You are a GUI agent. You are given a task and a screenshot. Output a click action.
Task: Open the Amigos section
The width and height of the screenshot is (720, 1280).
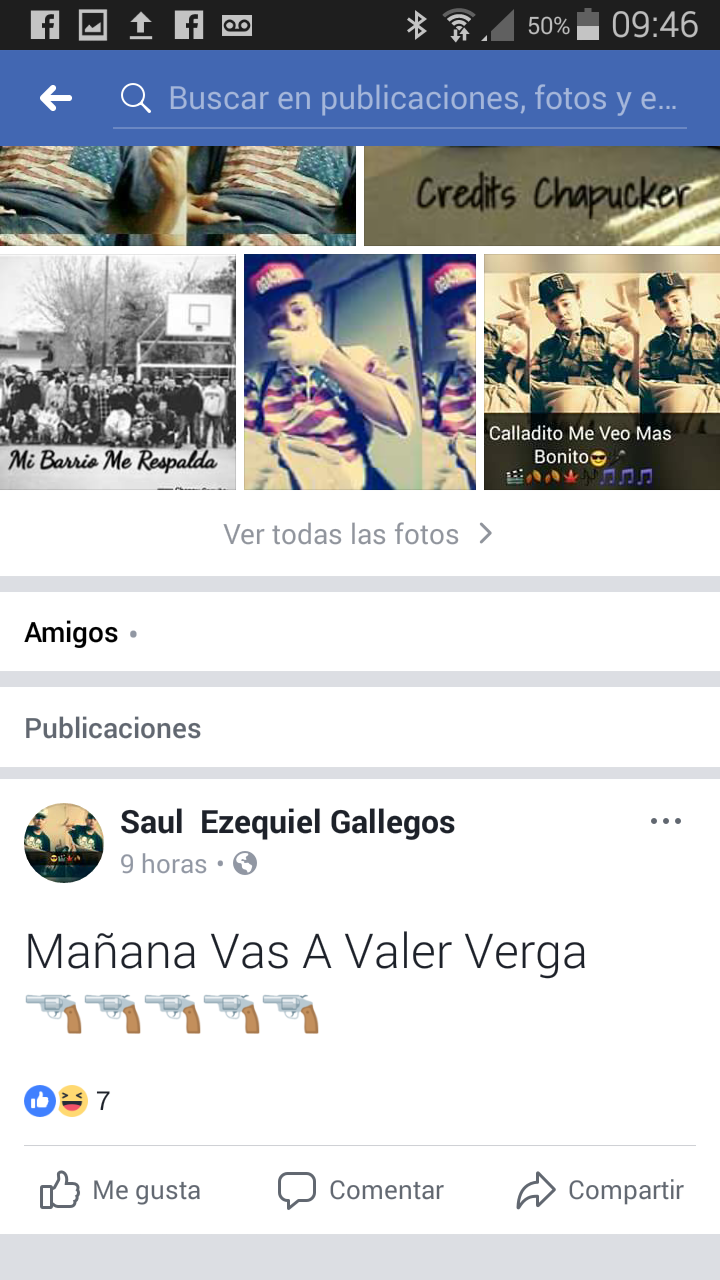[72, 633]
